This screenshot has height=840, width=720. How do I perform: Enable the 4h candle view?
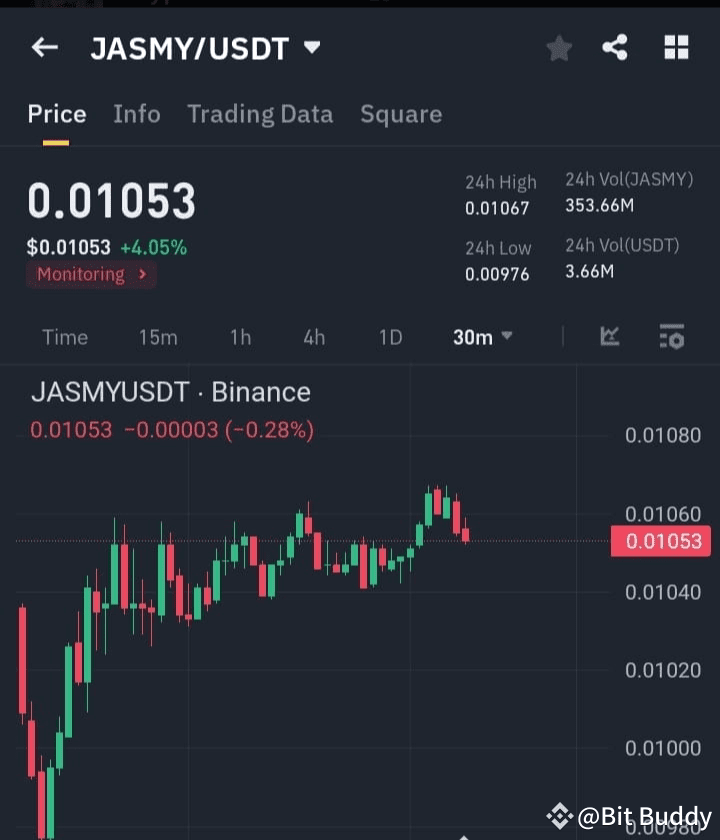coord(313,338)
